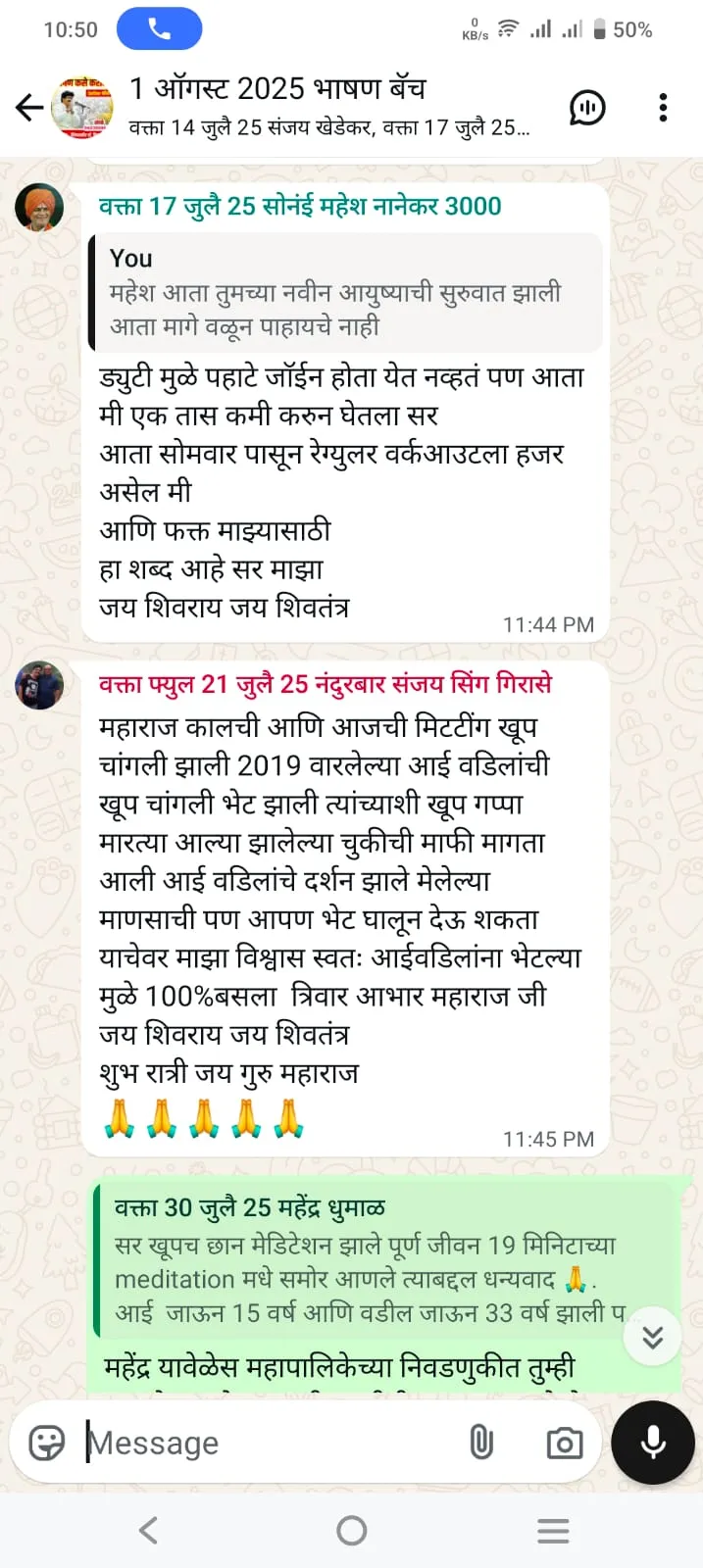Image resolution: width=703 pixels, height=1568 pixels.
Task: Show recent apps from the navigation bar
Action: pos(554,1530)
